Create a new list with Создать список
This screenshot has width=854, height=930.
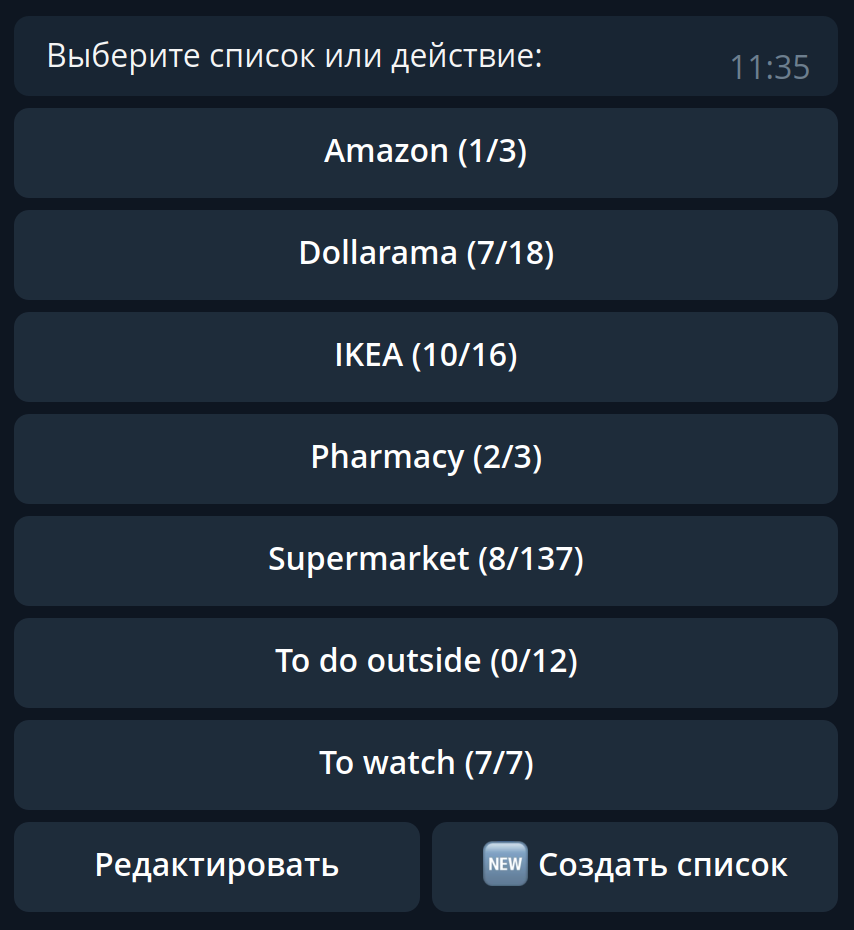[x=635, y=866]
